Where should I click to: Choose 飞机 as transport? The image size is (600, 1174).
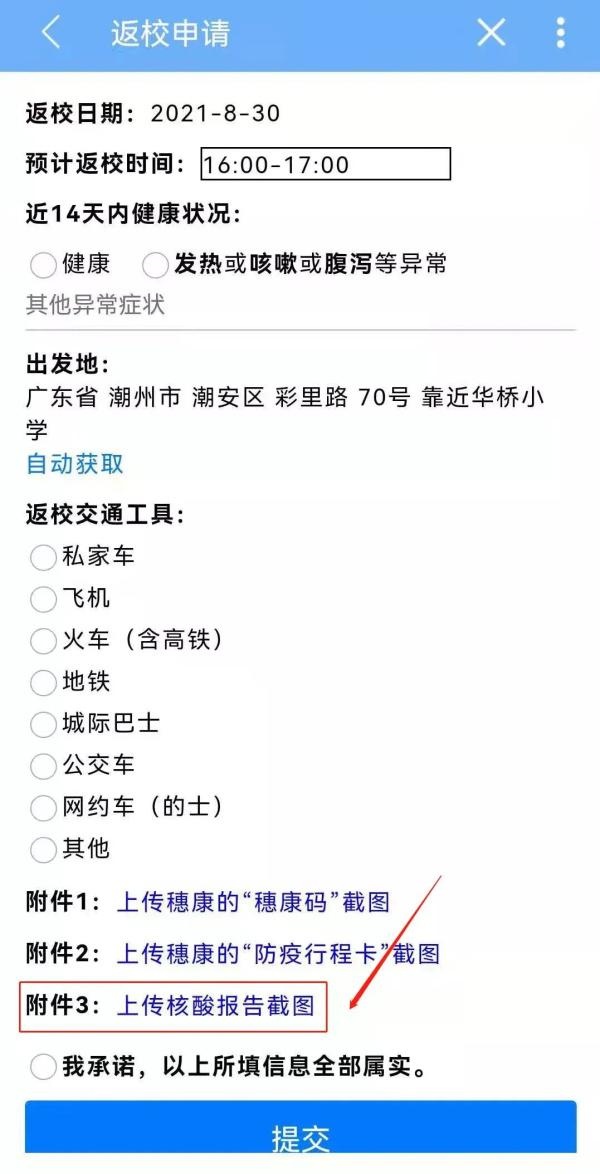(44, 599)
